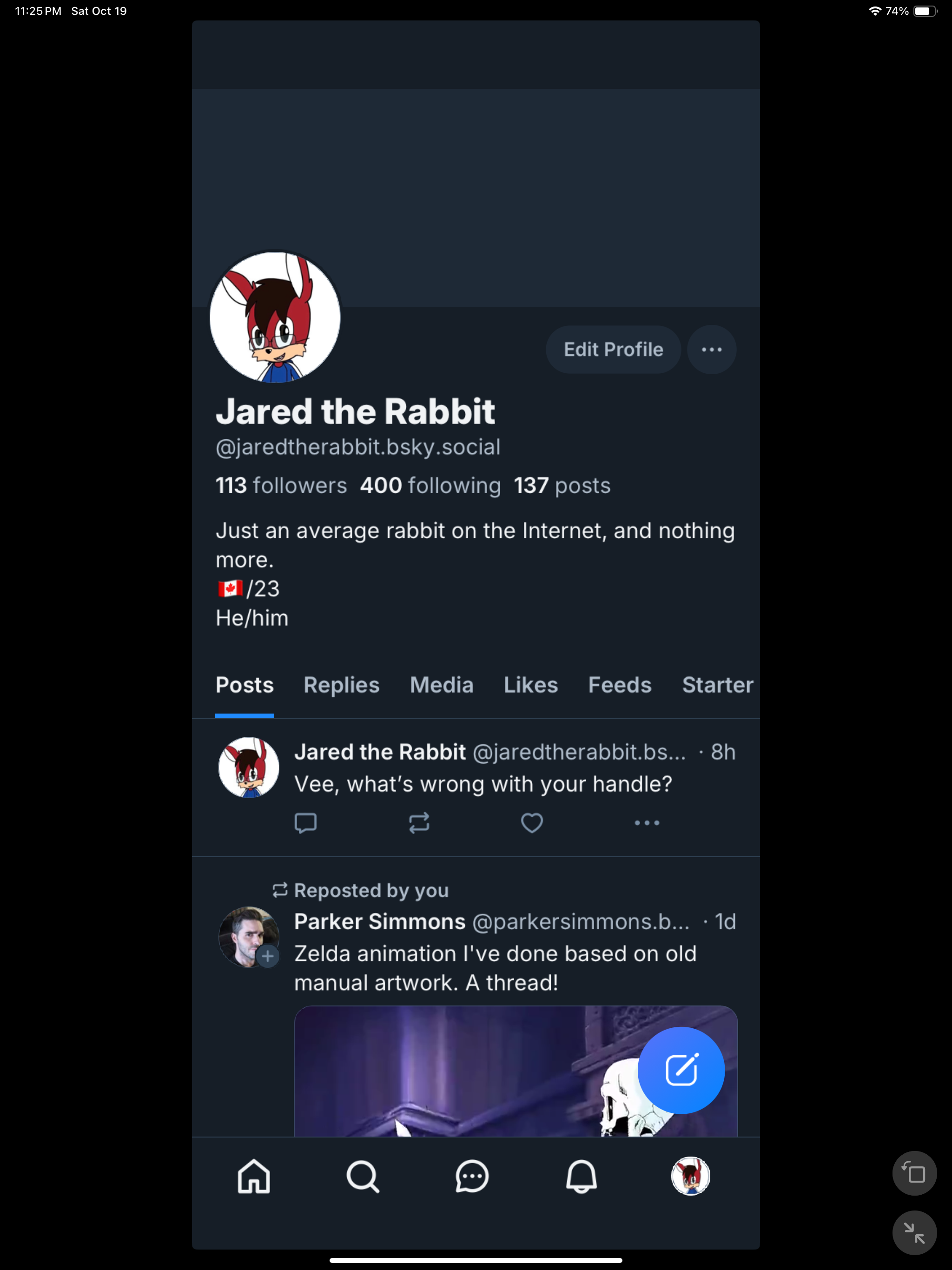Switch to the Media tab
The height and width of the screenshot is (1270, 952).
pyautogui.click(x=441, y=685)
